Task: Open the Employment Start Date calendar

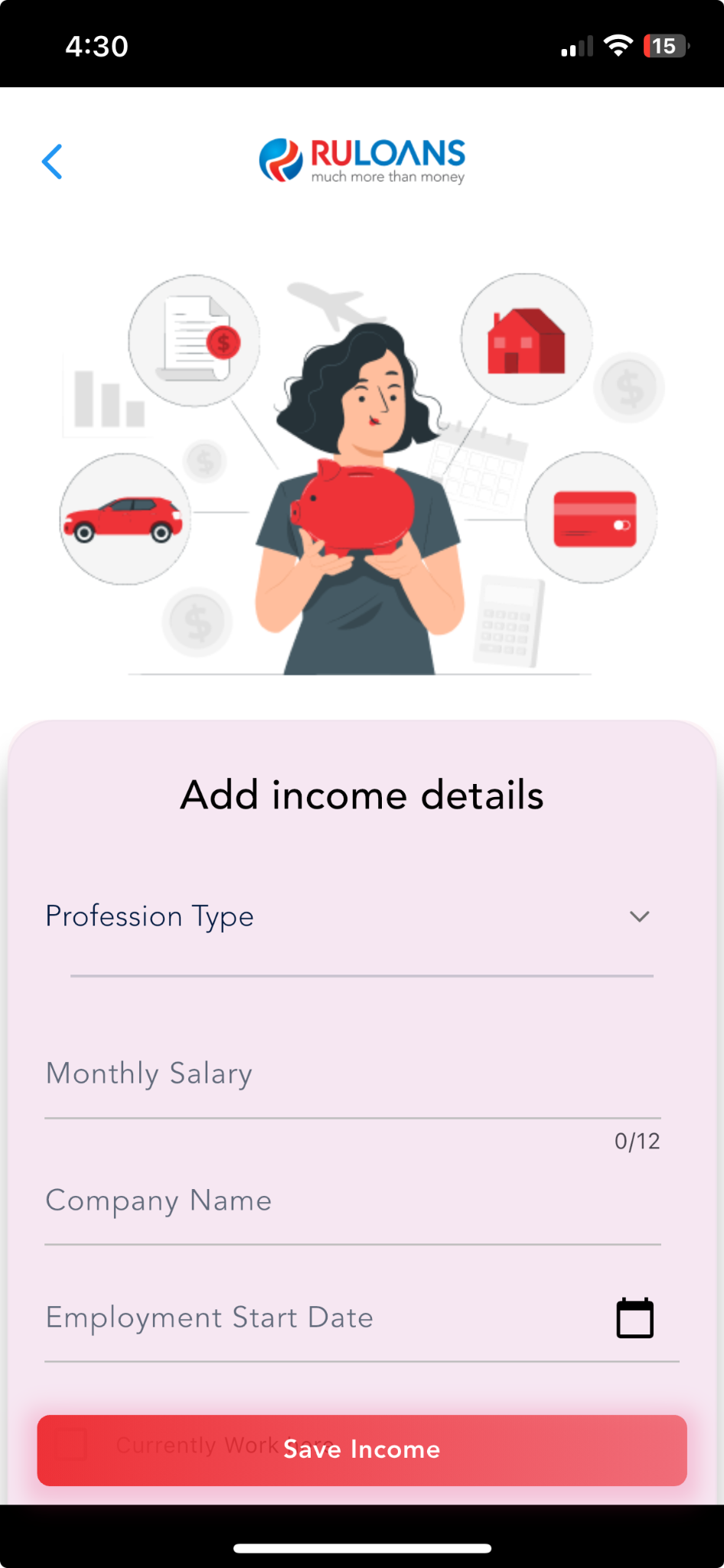Action: click(x=634, y=1318)
